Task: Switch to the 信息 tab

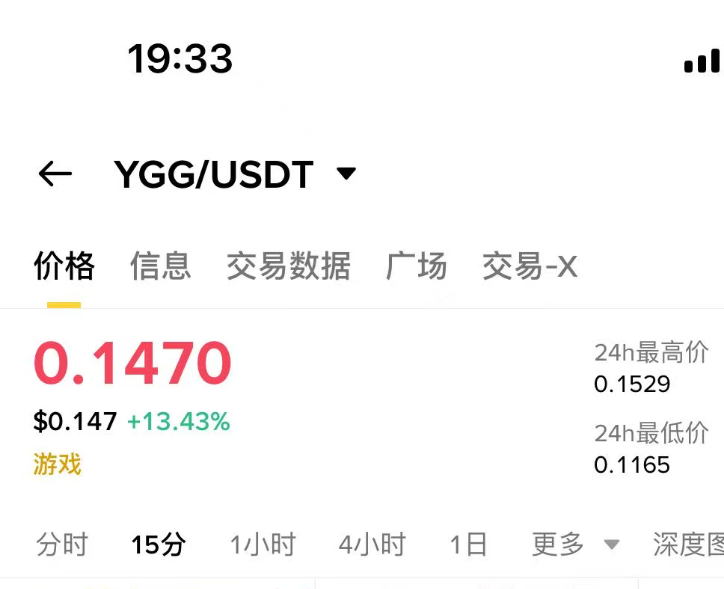Action: 160,266
